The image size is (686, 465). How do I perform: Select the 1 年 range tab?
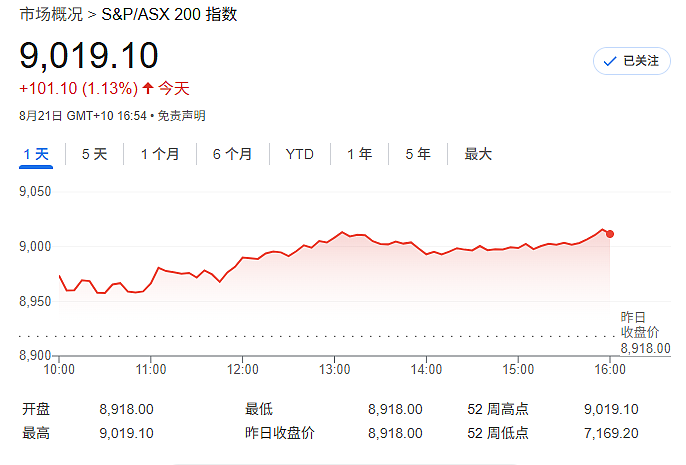(359, 154)
